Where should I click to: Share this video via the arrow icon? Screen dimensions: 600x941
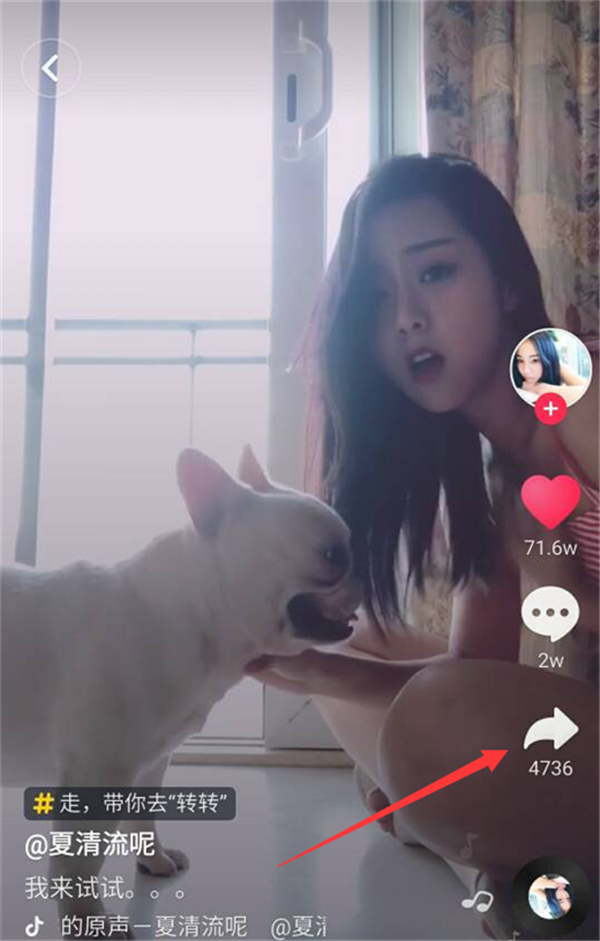coord(551,730)
